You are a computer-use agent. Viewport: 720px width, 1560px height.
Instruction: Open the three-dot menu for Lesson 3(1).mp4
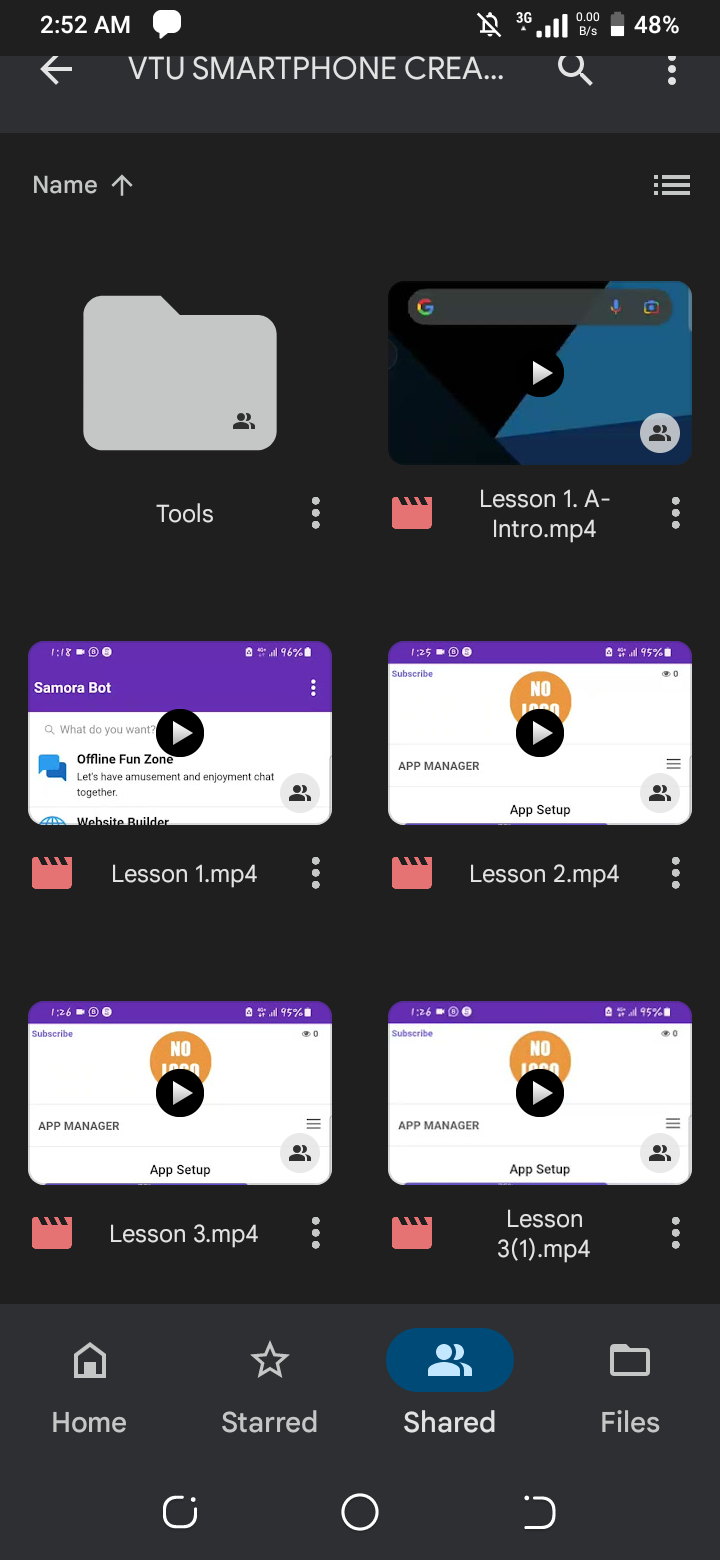(x=676, y=1233)
